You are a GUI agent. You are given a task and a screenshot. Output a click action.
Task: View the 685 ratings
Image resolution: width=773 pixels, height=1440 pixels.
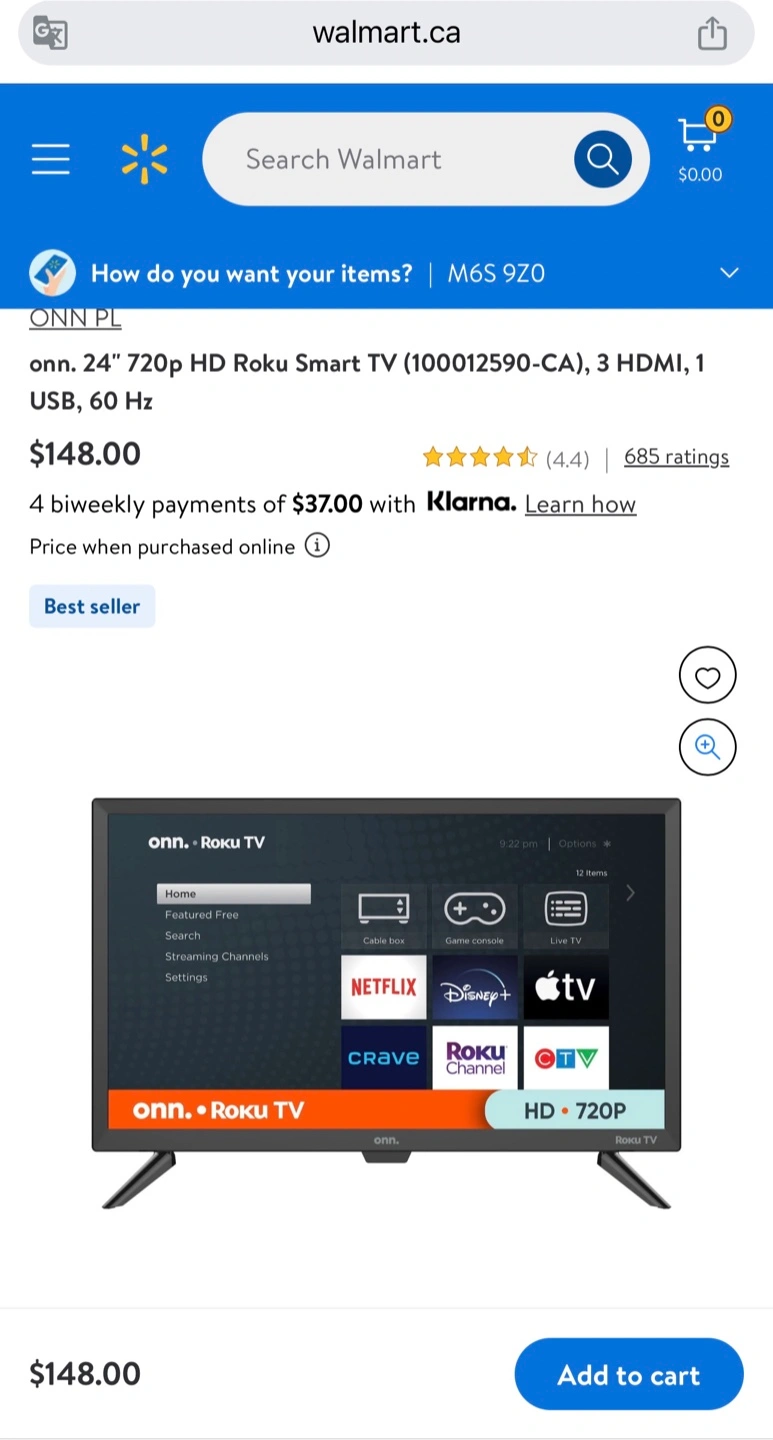(676, 457)
